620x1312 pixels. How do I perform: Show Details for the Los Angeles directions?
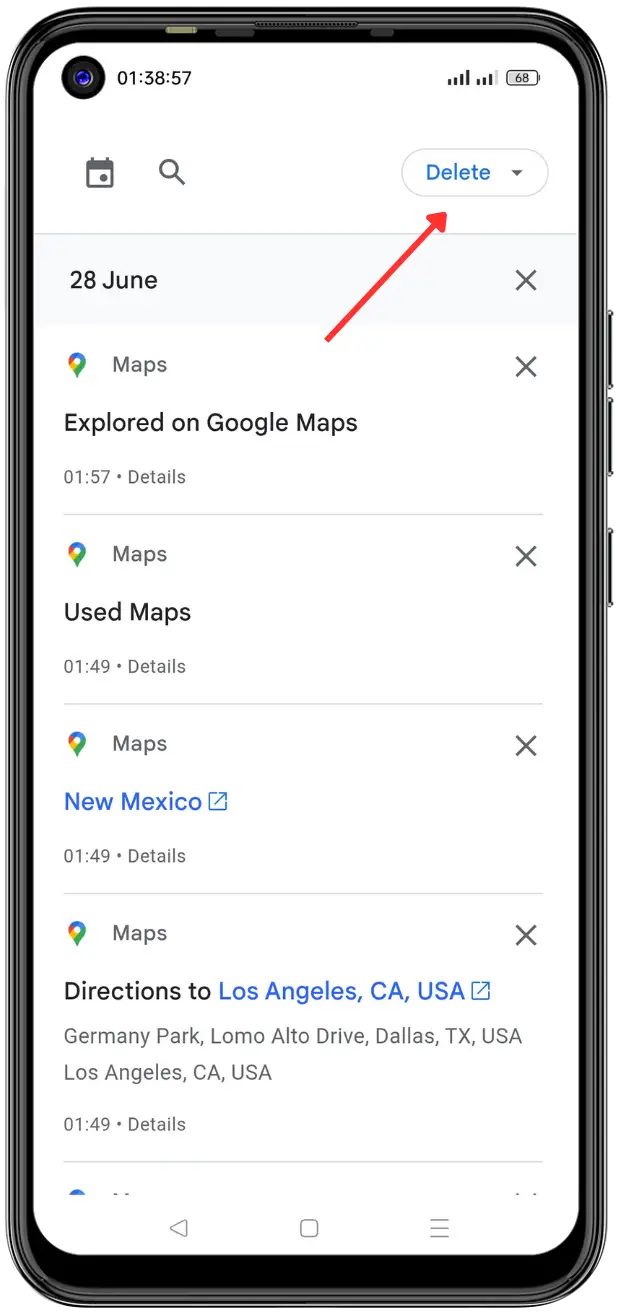click(x=157, y=1124)
